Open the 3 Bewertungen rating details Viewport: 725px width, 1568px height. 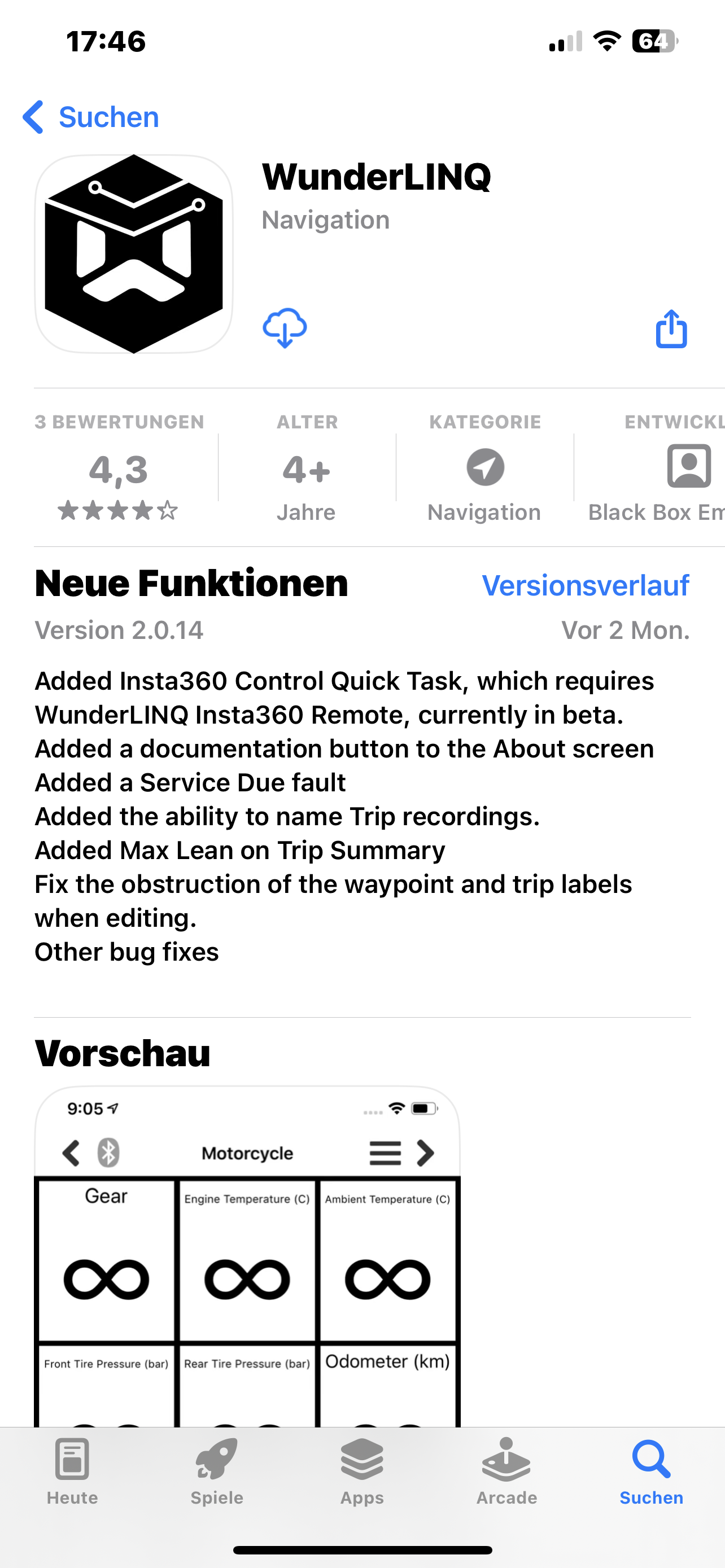[119, 467]
